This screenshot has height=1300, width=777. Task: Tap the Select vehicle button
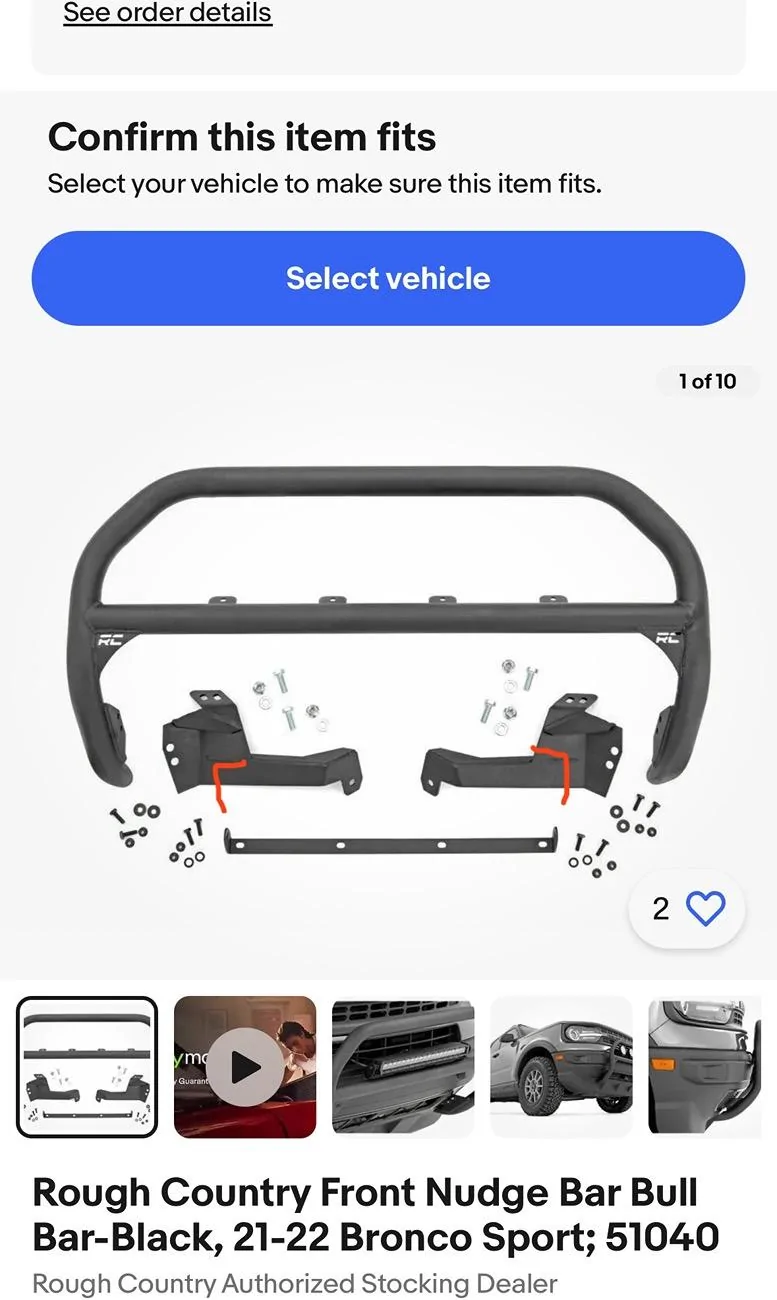coord(388,278)
